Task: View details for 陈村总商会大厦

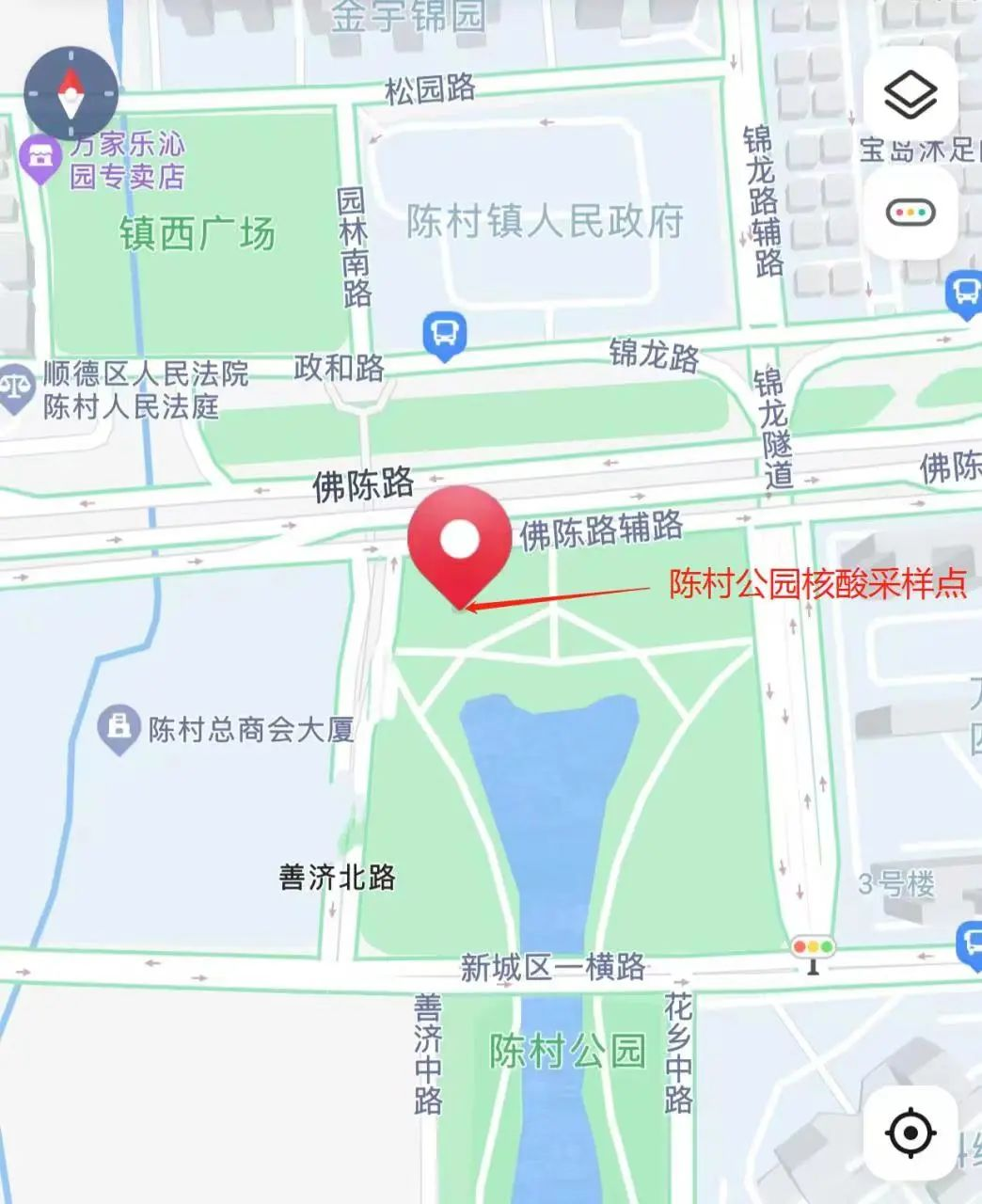Action: click(x=119, y=729)
